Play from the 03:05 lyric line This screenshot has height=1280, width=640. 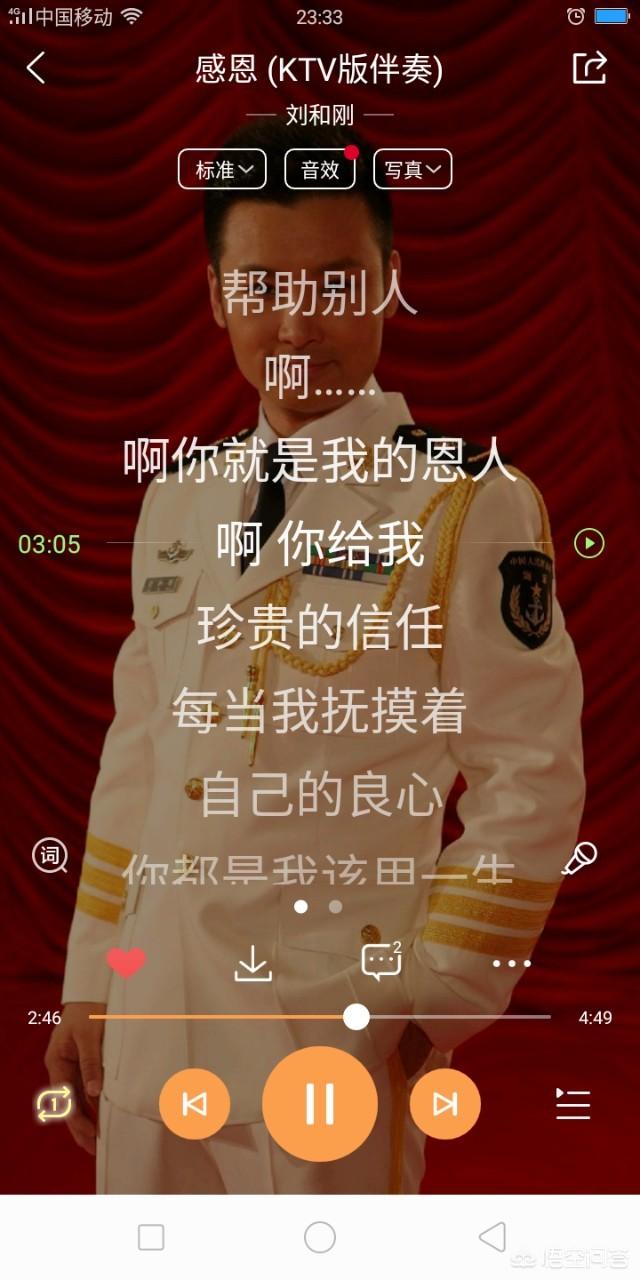(x=589, y=543)
